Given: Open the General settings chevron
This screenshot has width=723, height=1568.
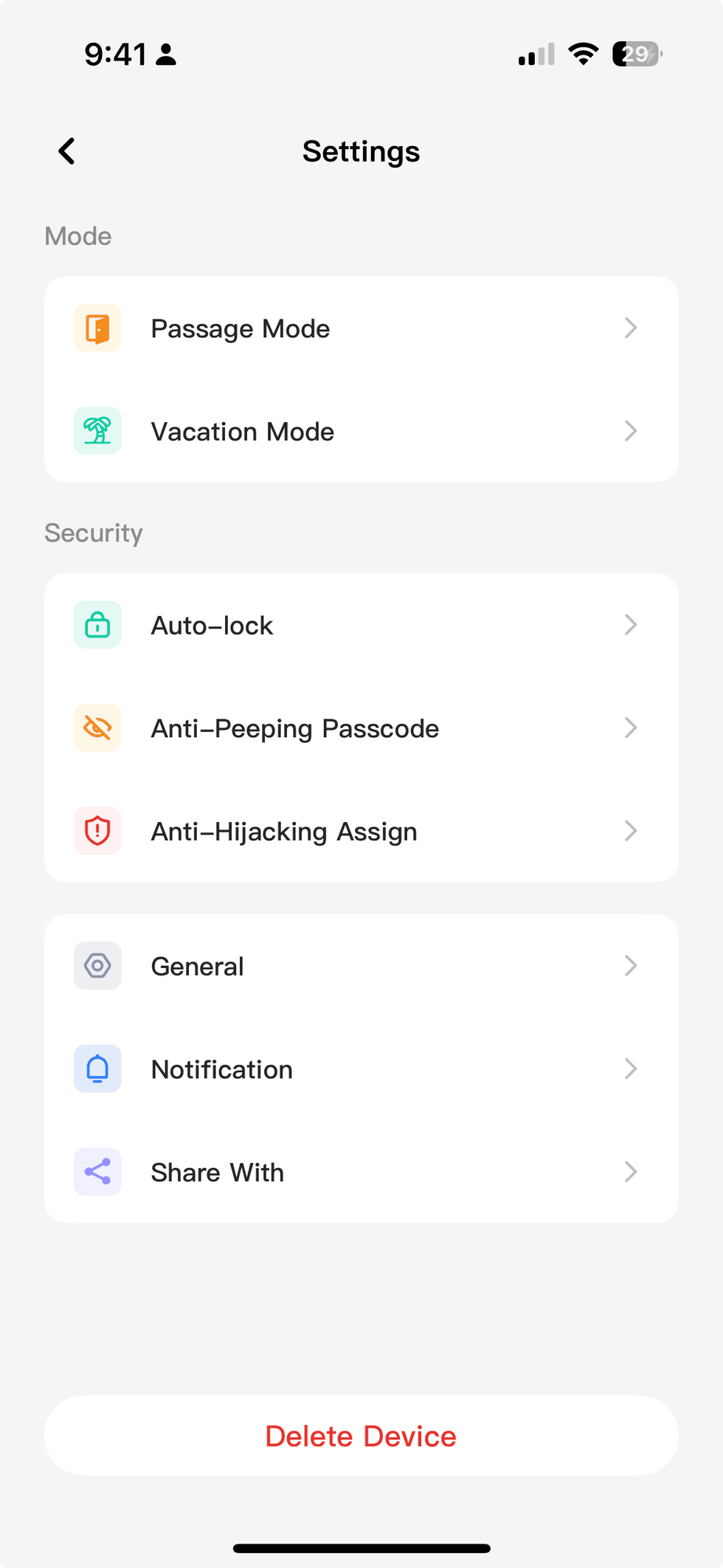Looking at the screenshot, I should (x=631, y=965).
